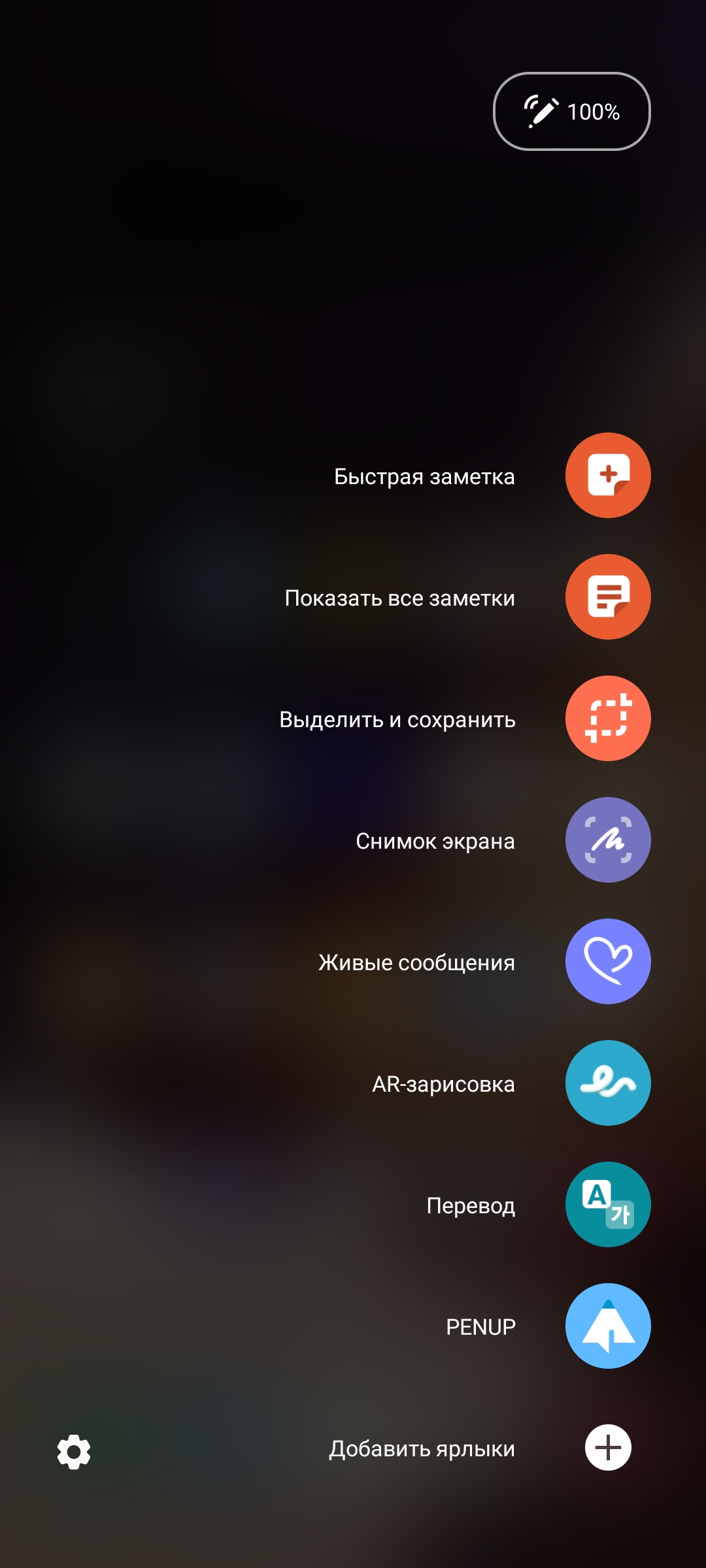This screenshot has height=1568, width=706.
Task: Open the Перевод translate tool
Action: coord(607,1205)
